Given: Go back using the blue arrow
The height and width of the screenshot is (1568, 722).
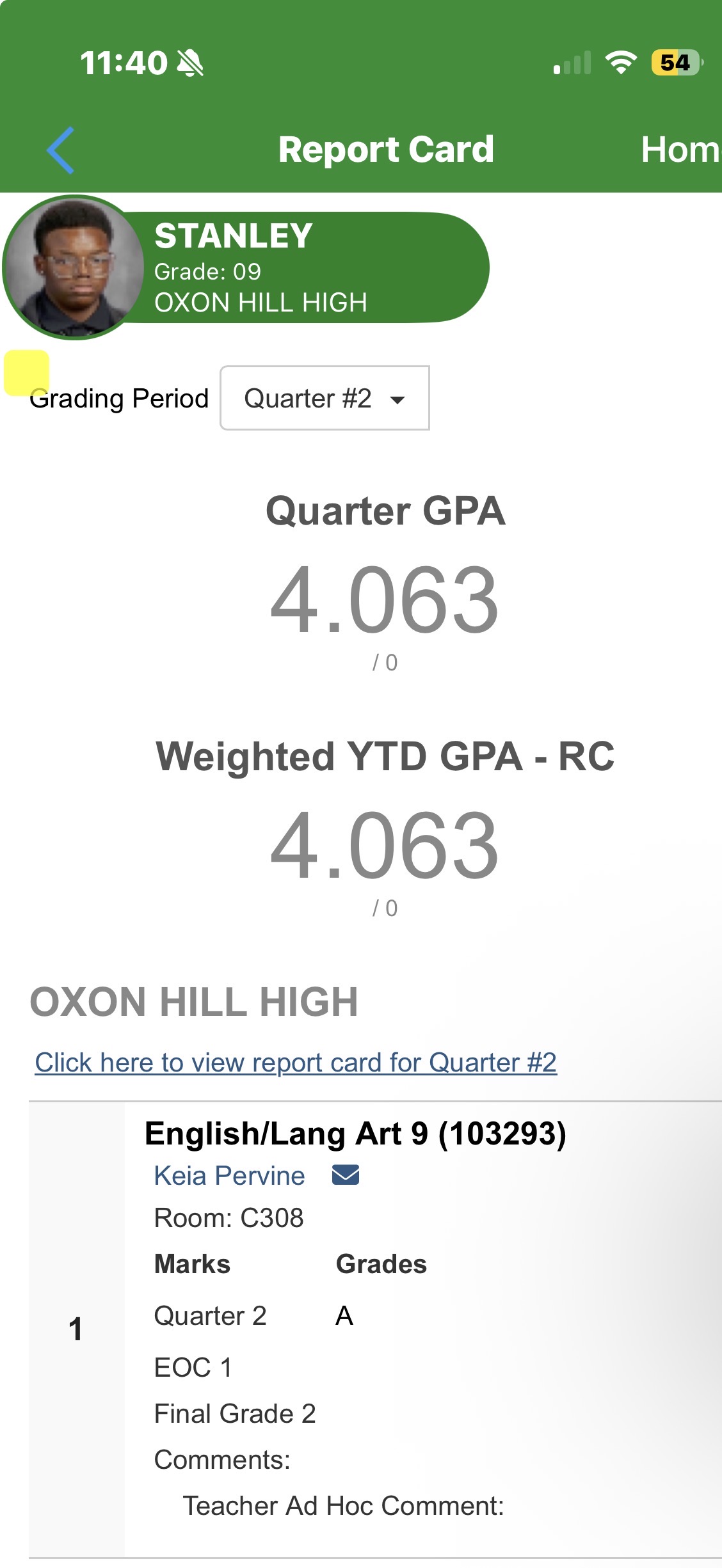Looking at the screenshot, I should click(x=61, y=150).
